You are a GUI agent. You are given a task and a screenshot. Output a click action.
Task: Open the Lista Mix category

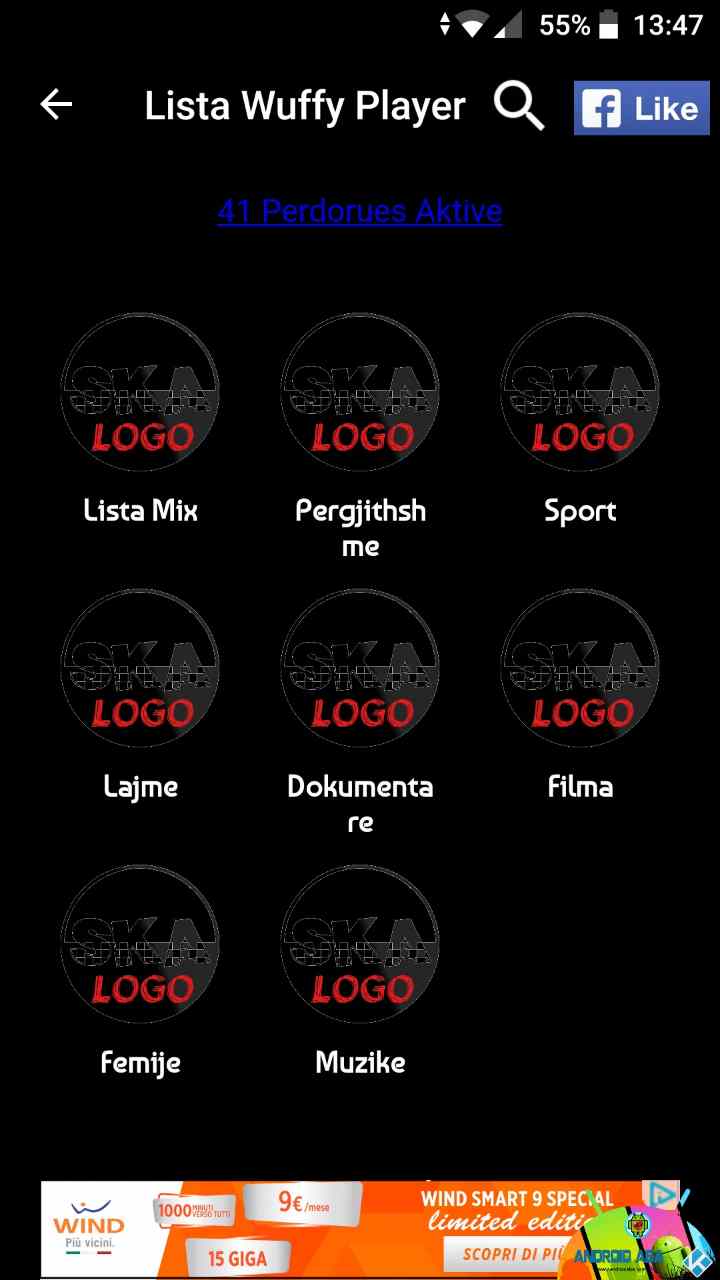point(140,421)
